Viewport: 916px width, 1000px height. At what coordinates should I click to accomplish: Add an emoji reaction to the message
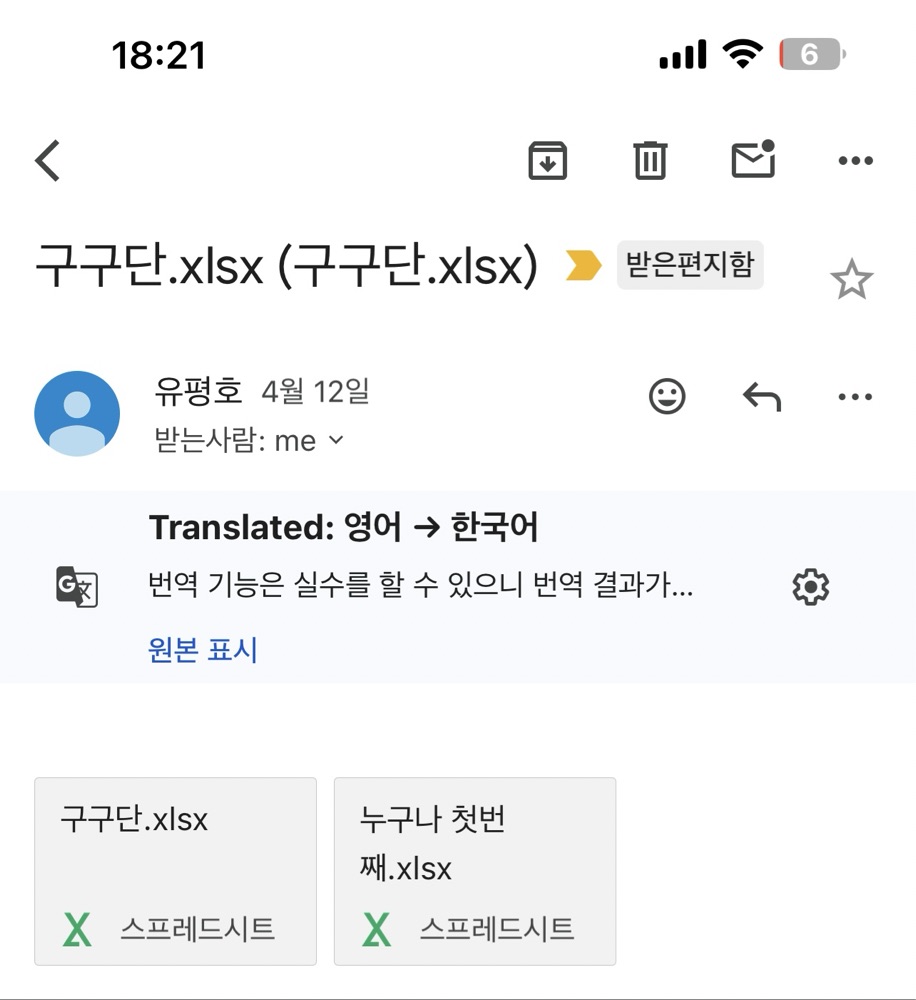[x=667, y=396]
